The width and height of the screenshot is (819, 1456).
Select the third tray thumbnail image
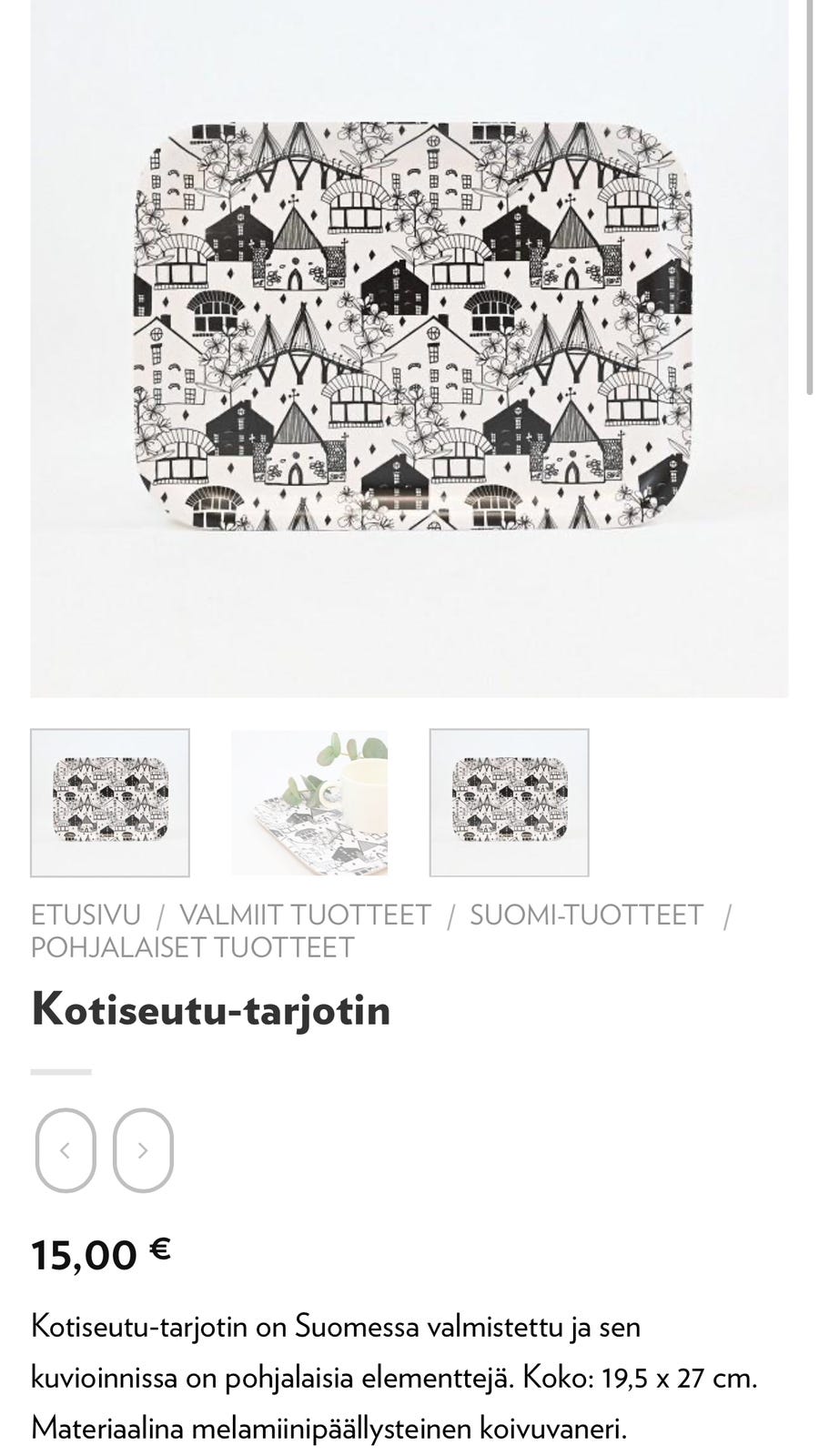(507, 803)
